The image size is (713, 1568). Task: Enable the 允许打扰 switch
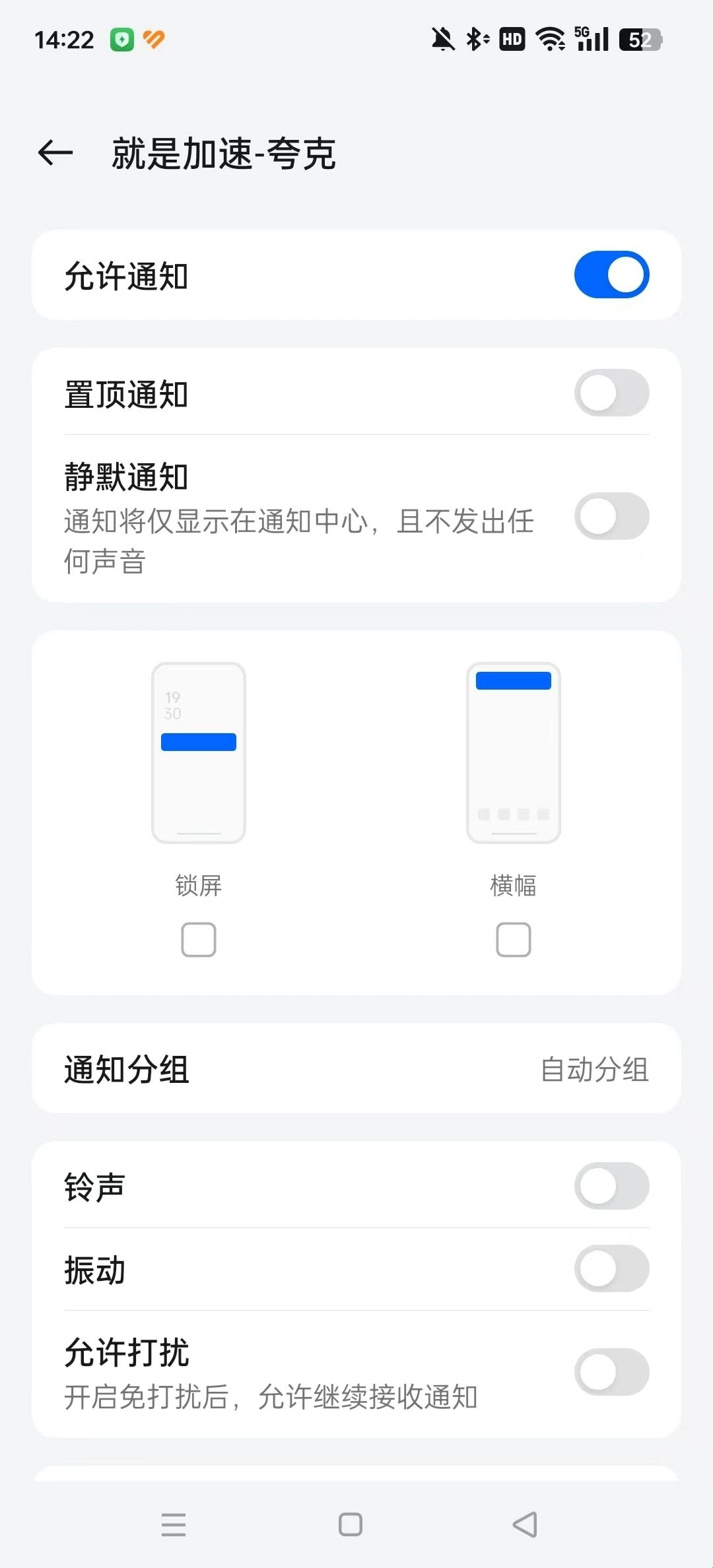point(611,1372)
